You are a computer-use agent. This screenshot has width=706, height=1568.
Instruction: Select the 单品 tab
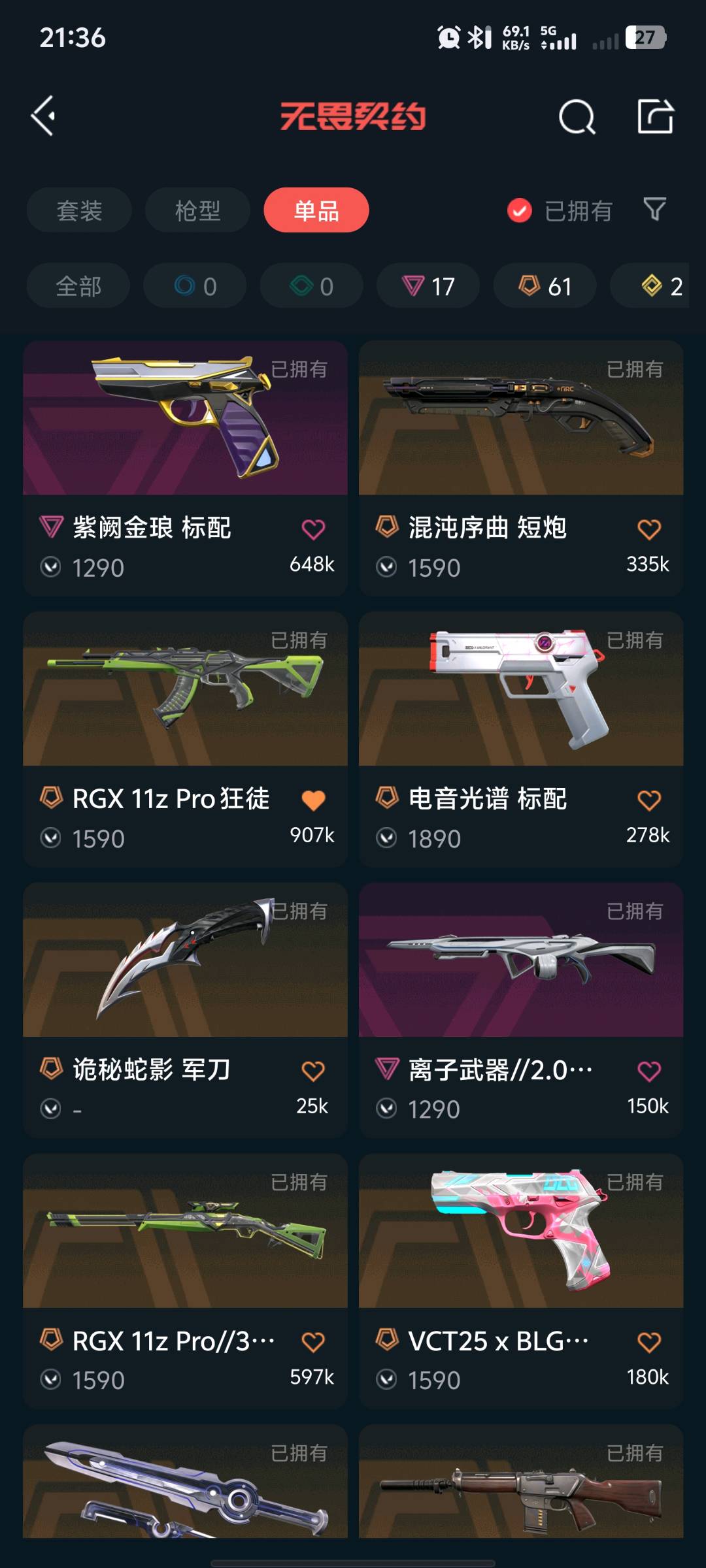coord(316,210)
